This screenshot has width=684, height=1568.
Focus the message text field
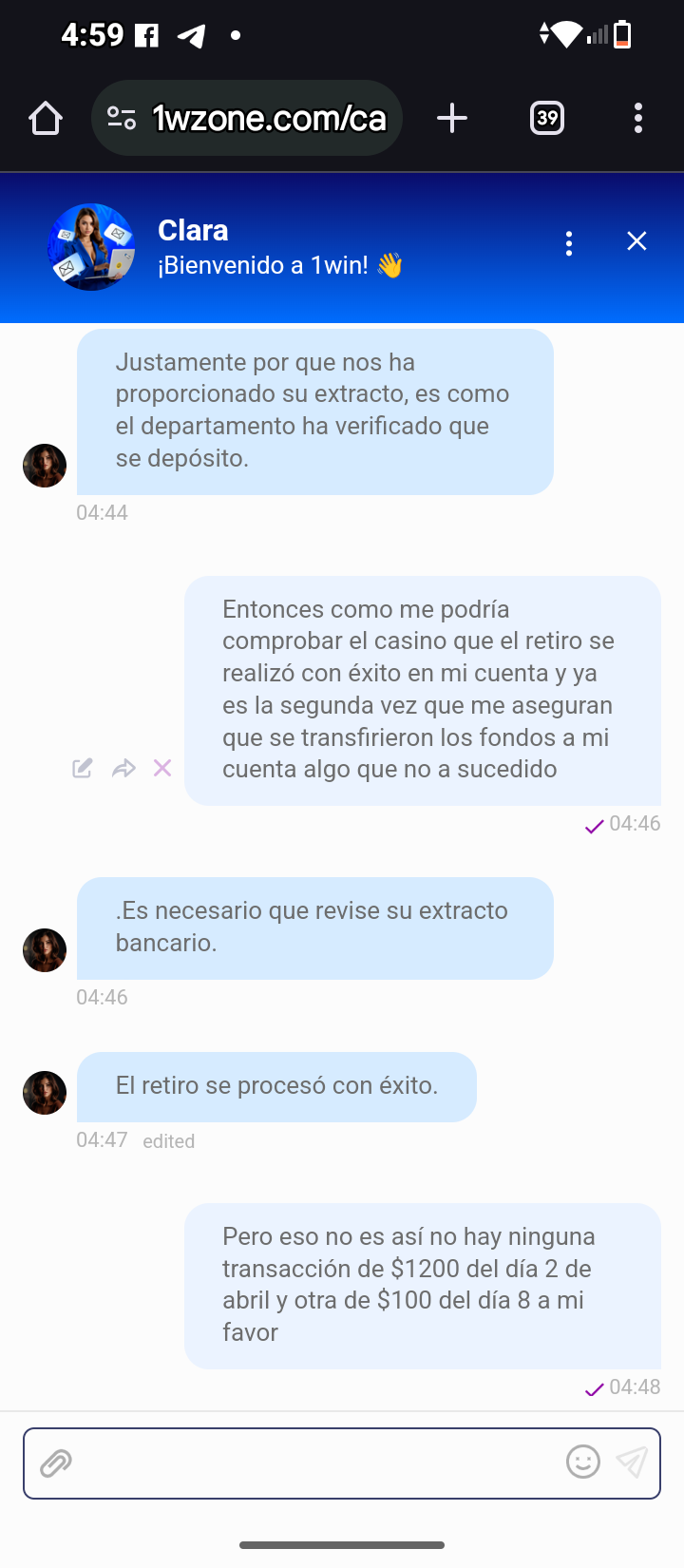tap(313, 1463)
